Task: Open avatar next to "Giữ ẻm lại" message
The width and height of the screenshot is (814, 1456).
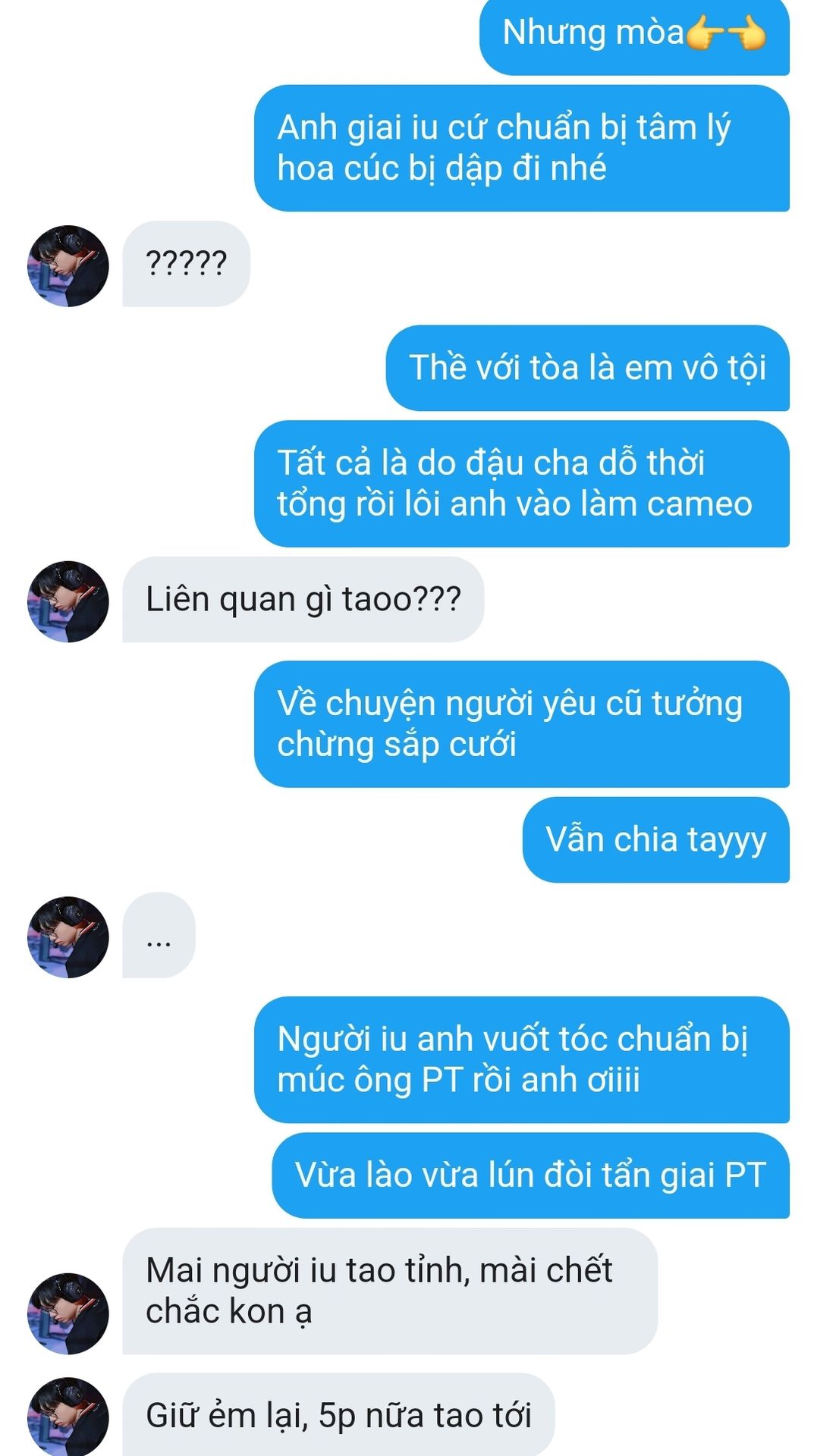Action: coord(68,1417)
